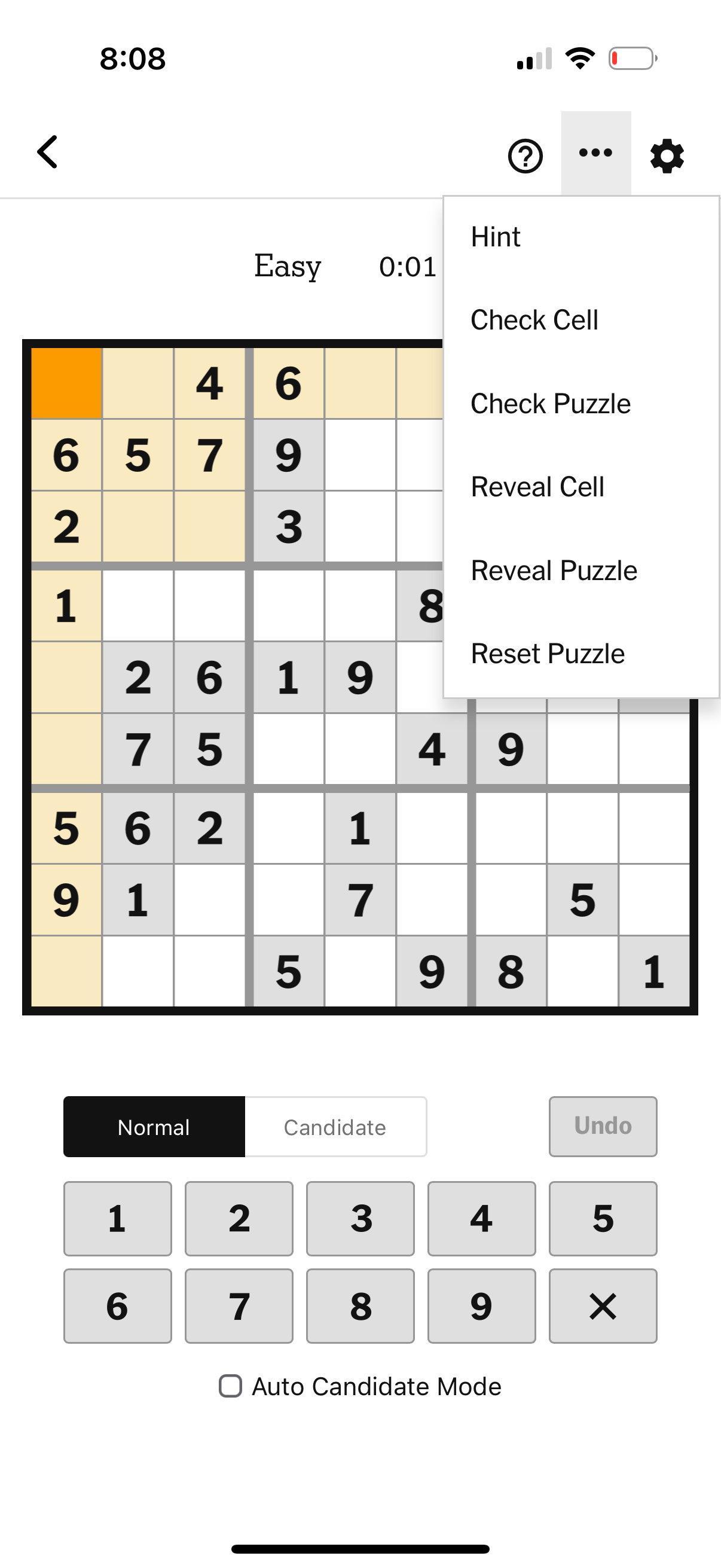Click the Undo button

[x=602, y=1125]
